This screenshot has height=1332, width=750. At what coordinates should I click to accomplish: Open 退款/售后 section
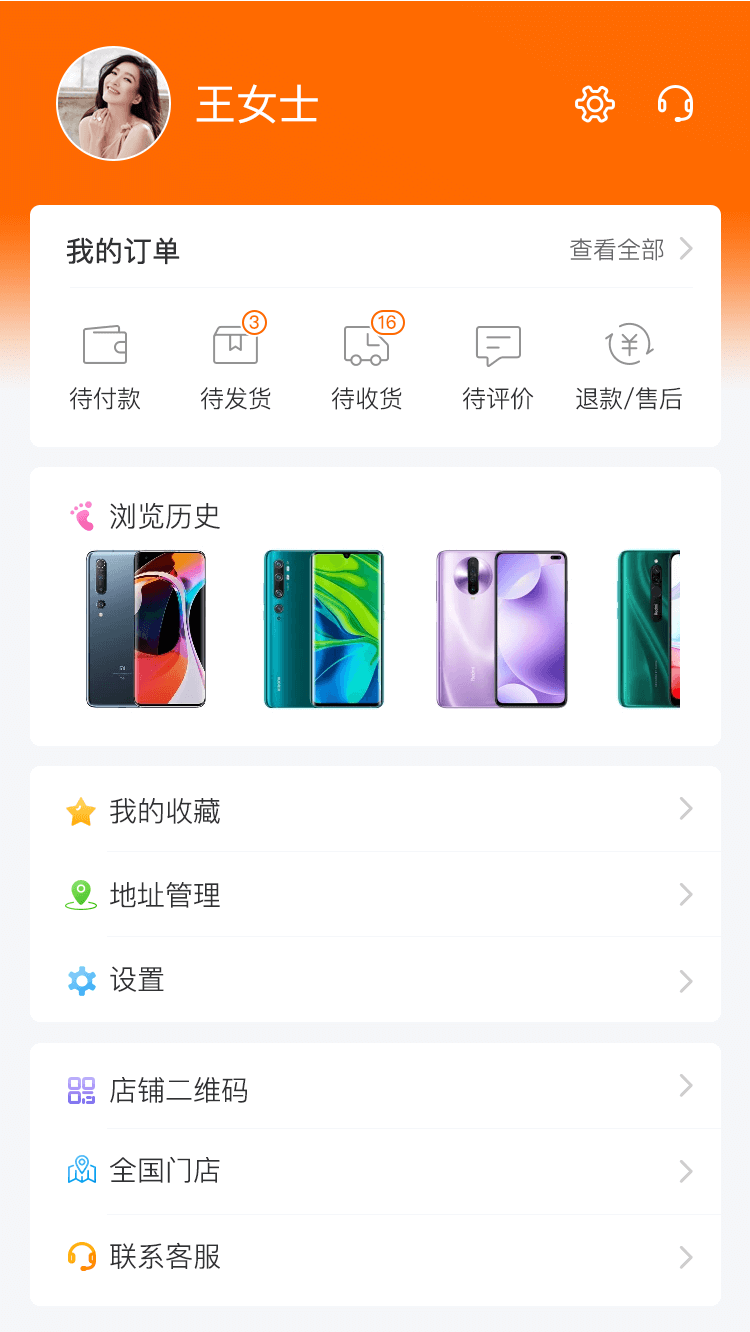[629, 367]
